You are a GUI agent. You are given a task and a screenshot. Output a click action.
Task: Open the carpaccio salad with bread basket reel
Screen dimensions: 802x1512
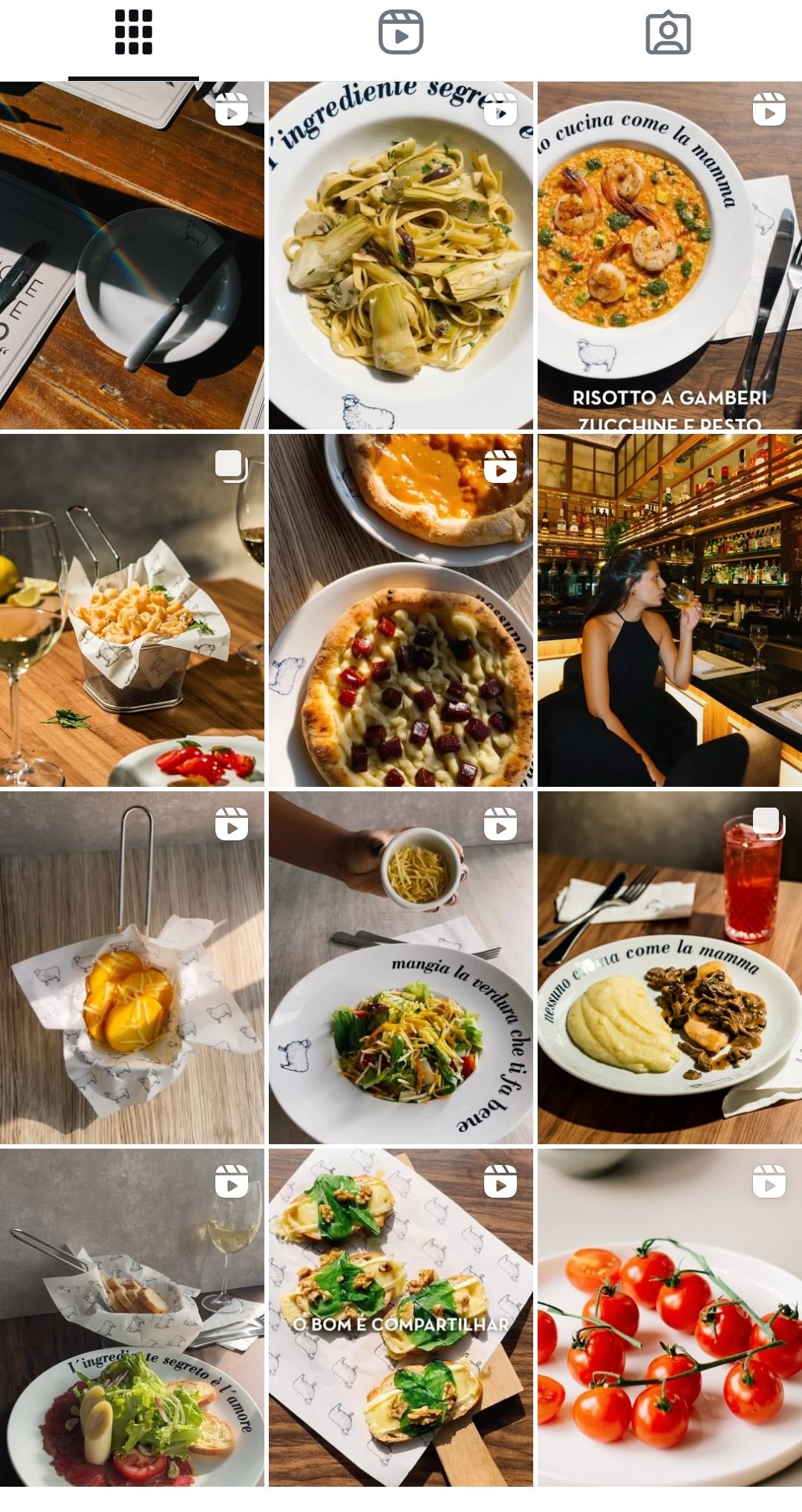(132, 1318)
